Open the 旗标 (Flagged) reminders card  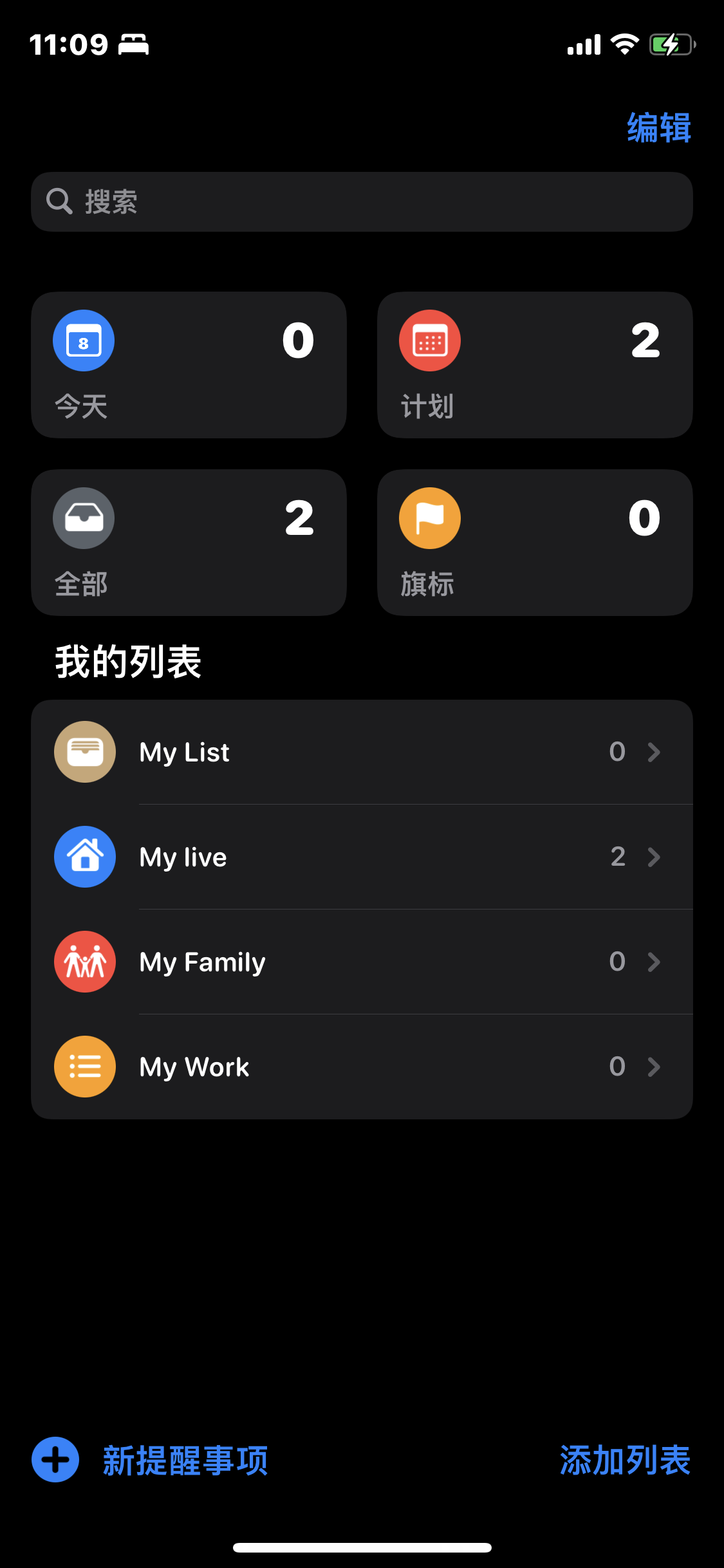point(535,543)
